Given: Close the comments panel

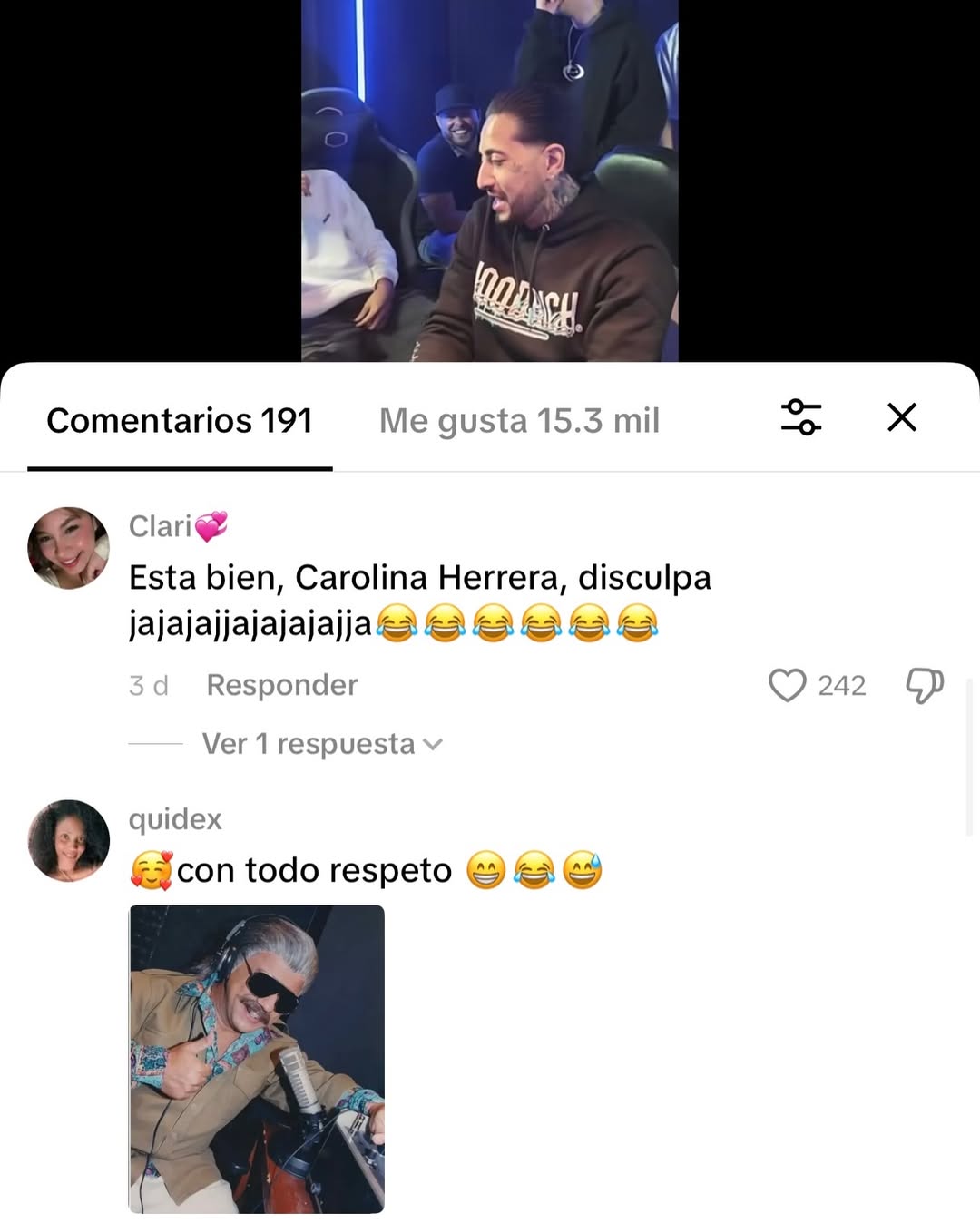Looking at the screenshot, I should [x=902, y=417].
